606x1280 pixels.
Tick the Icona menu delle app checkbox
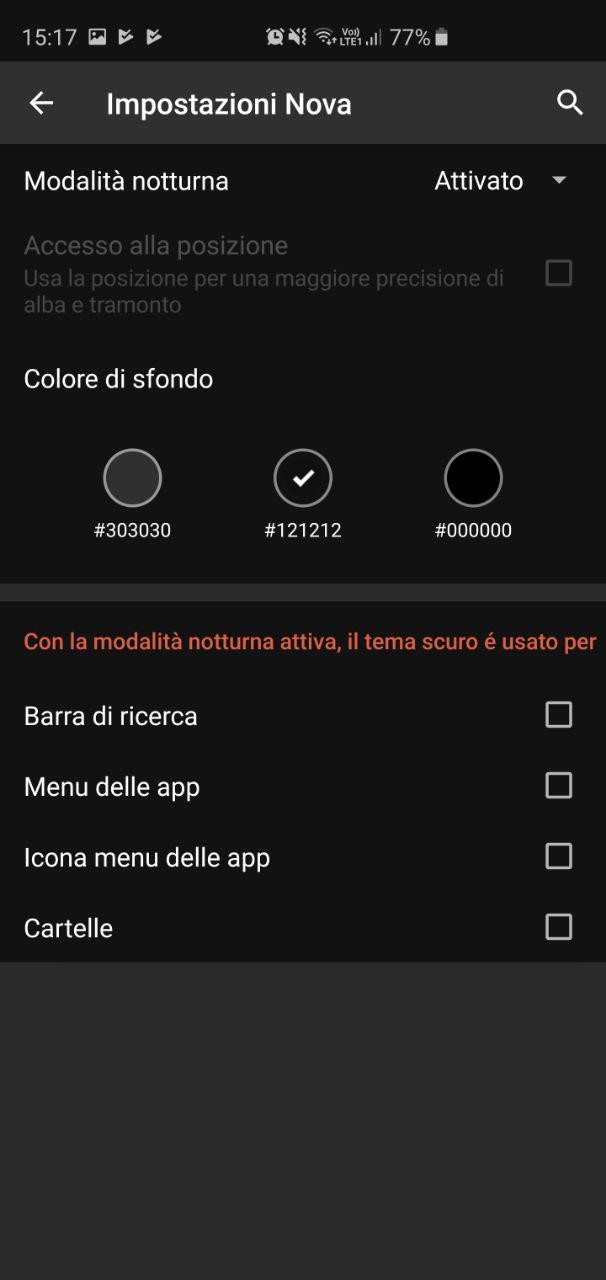559,857
